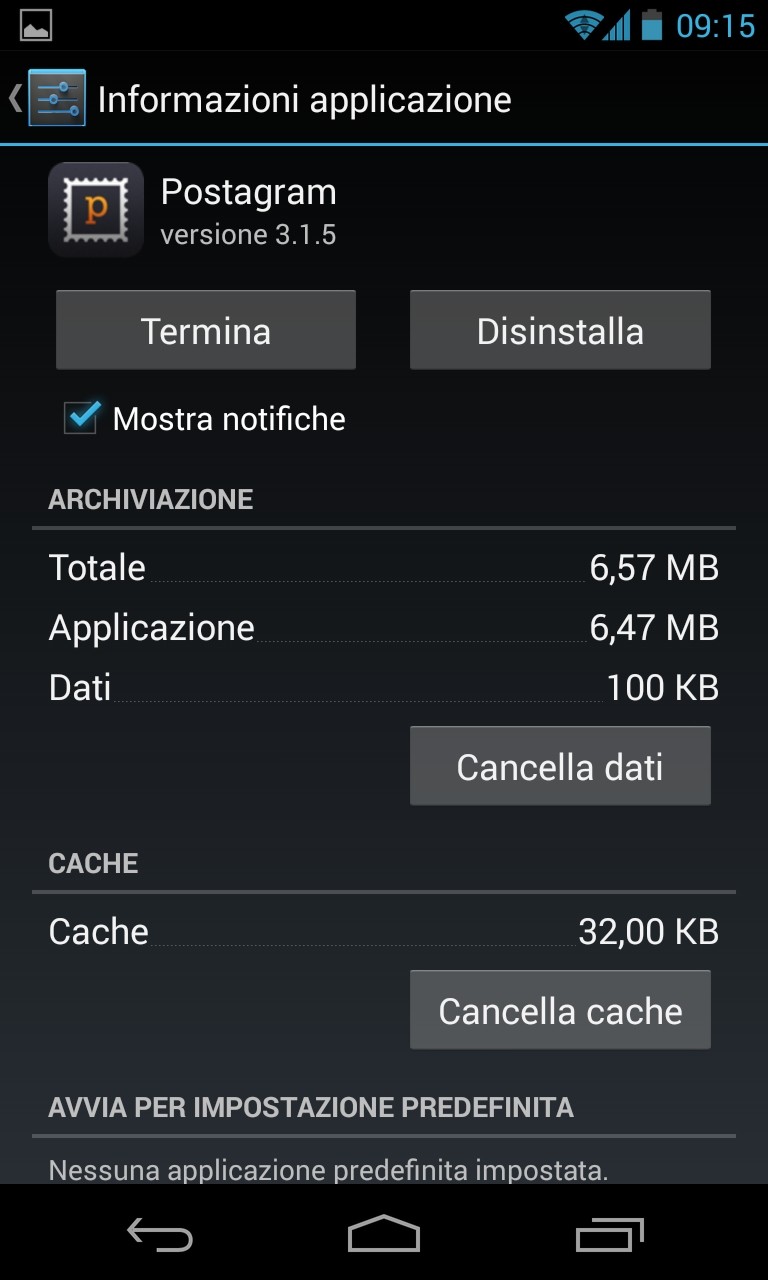Screen dimensions: 768x1280
Task: Go to the home screen
Action: point(384,1235)
